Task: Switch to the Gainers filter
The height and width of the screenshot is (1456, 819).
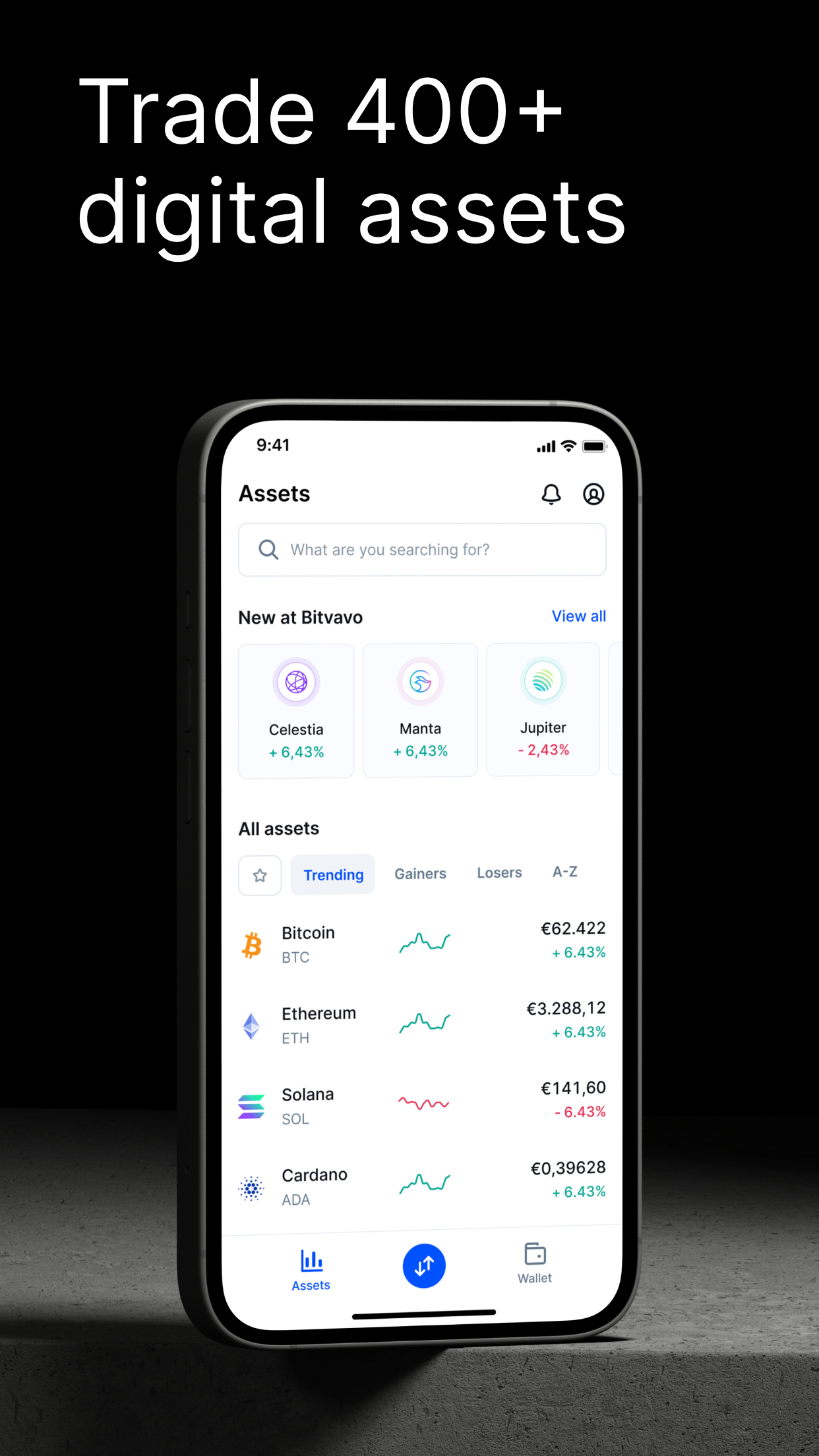Action: 420,873
